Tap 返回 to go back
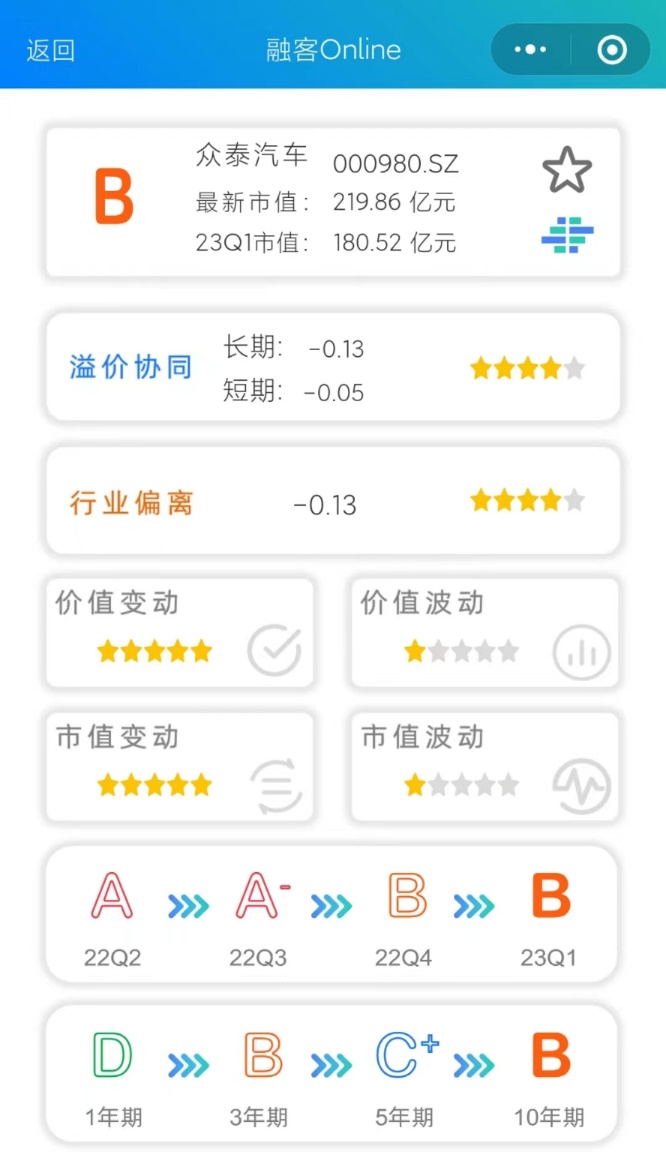This screenshot has height=1152, width=666. coord(50,50)
